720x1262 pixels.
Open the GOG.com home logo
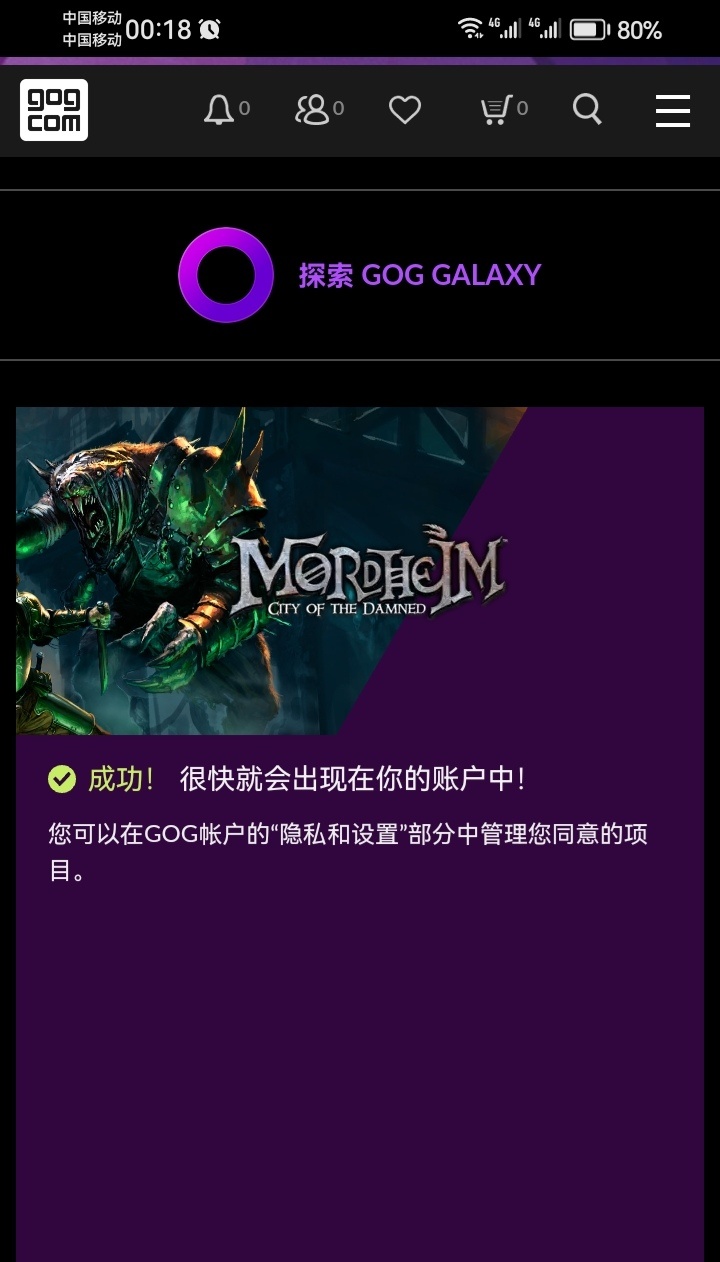(x=54, y=110)
